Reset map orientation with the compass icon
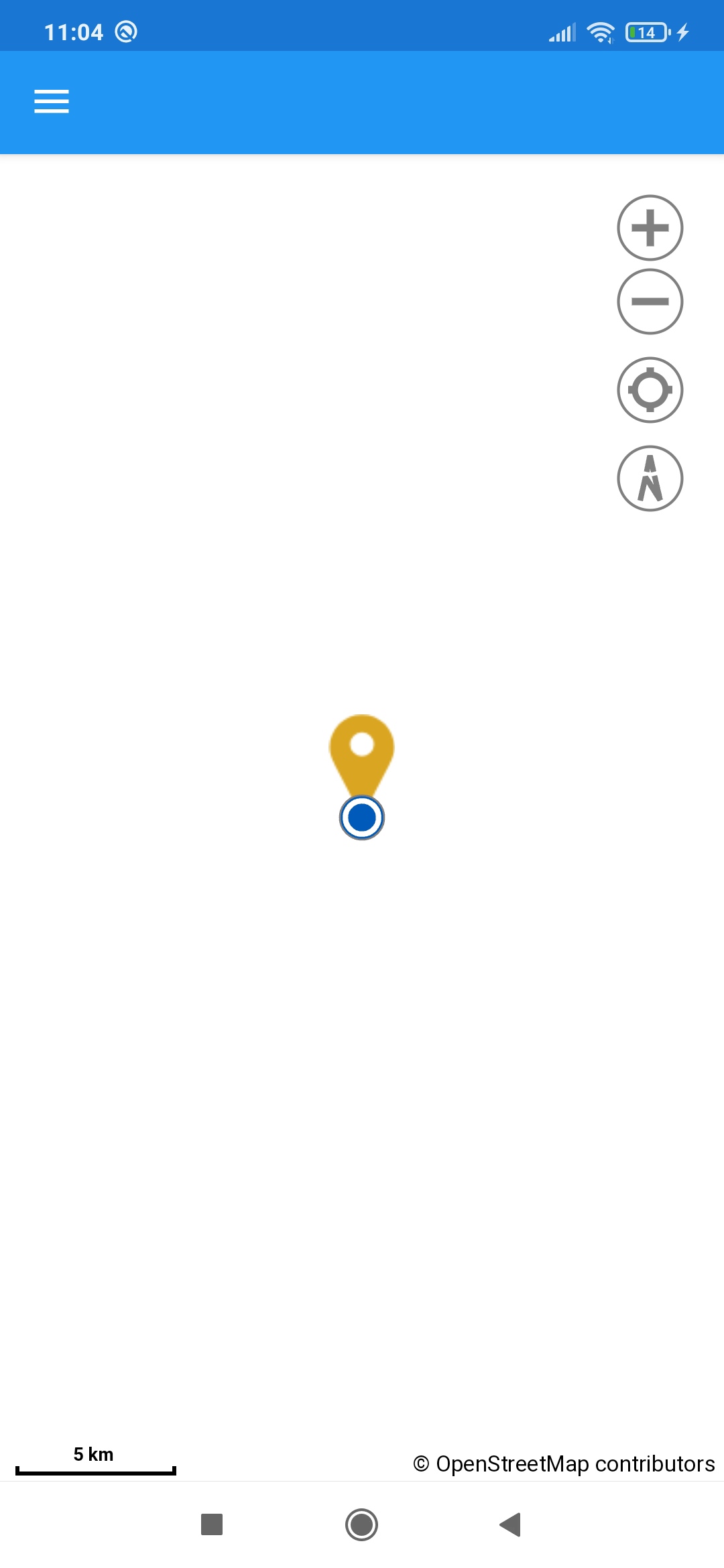Viewport: 724px width, 1568px height. click(x=649, y=478)
